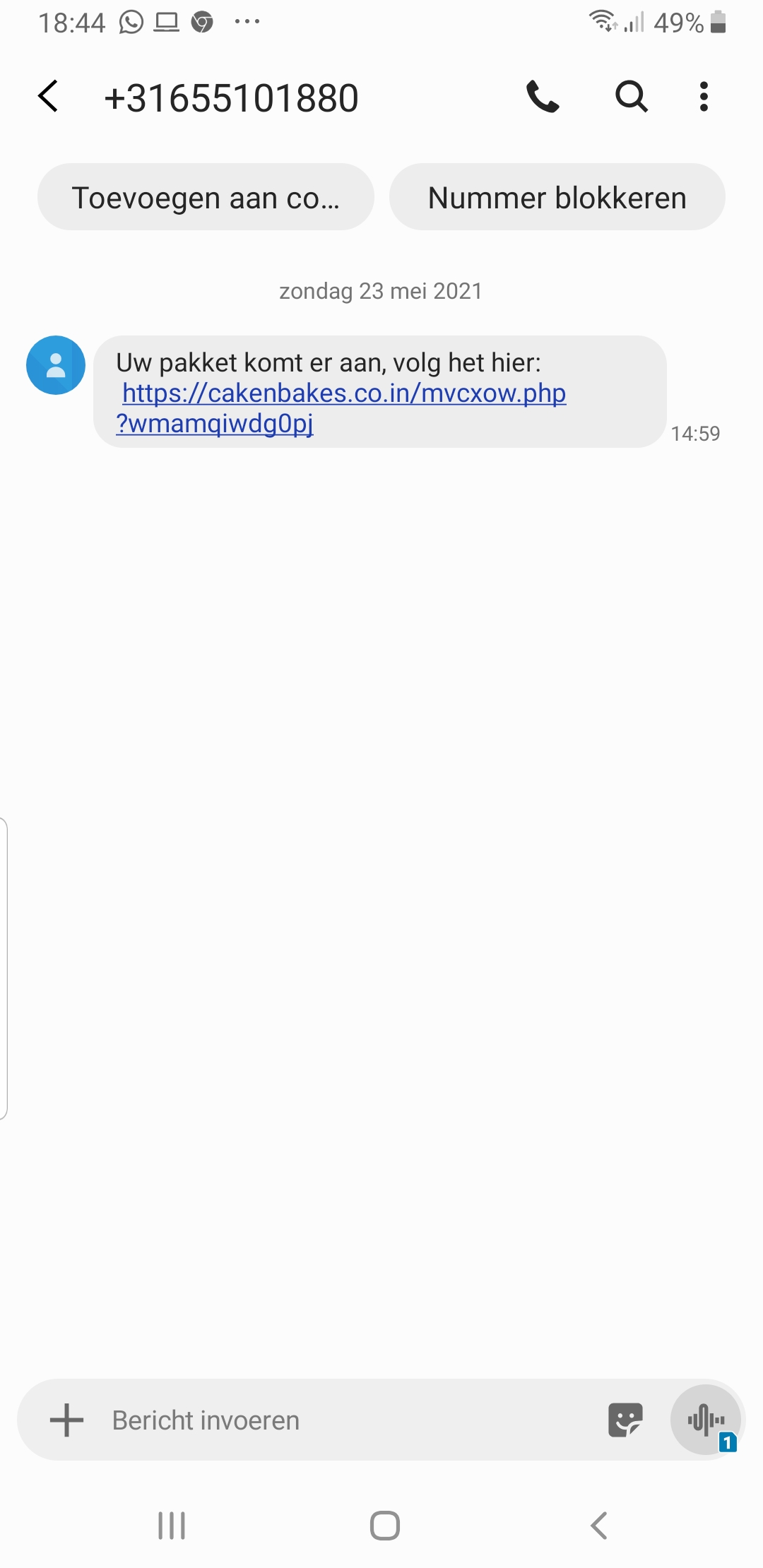The image size is (763, 1568).
Task: Record a voice message
Action: pyautogui.click(x=706, y=1420)
